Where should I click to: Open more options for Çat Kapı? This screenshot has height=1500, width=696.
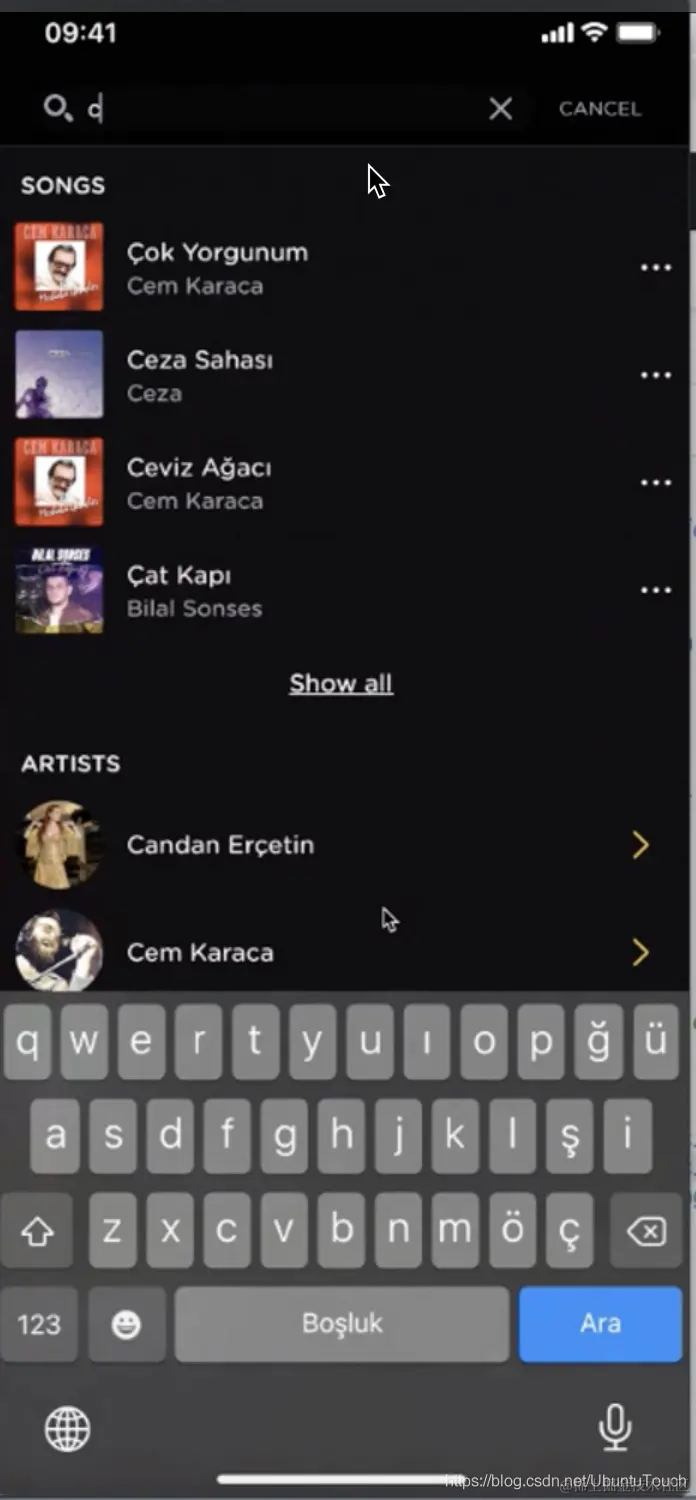click(656, 590)
